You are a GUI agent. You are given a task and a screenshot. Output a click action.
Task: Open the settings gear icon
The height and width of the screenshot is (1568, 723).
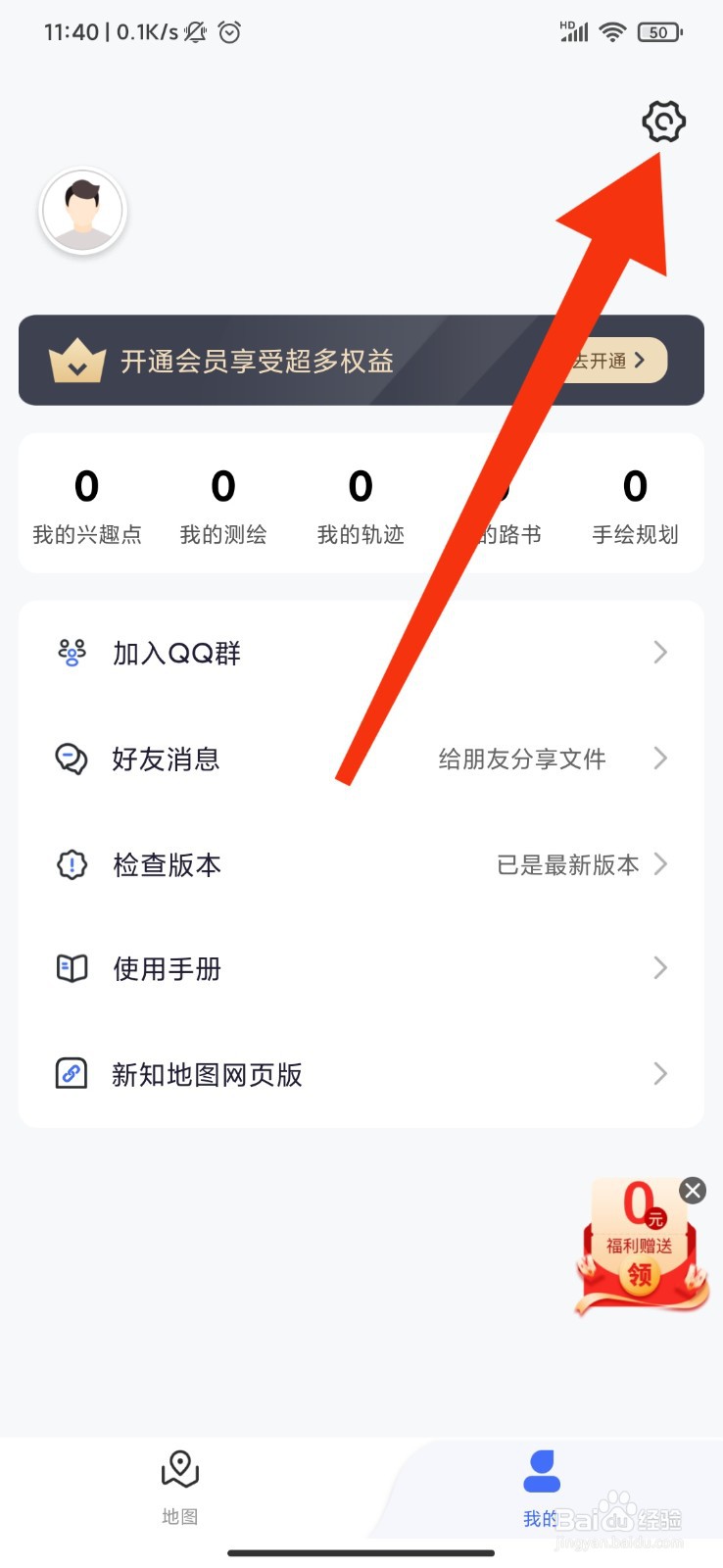pyautogui.click(x=664, y=122)
